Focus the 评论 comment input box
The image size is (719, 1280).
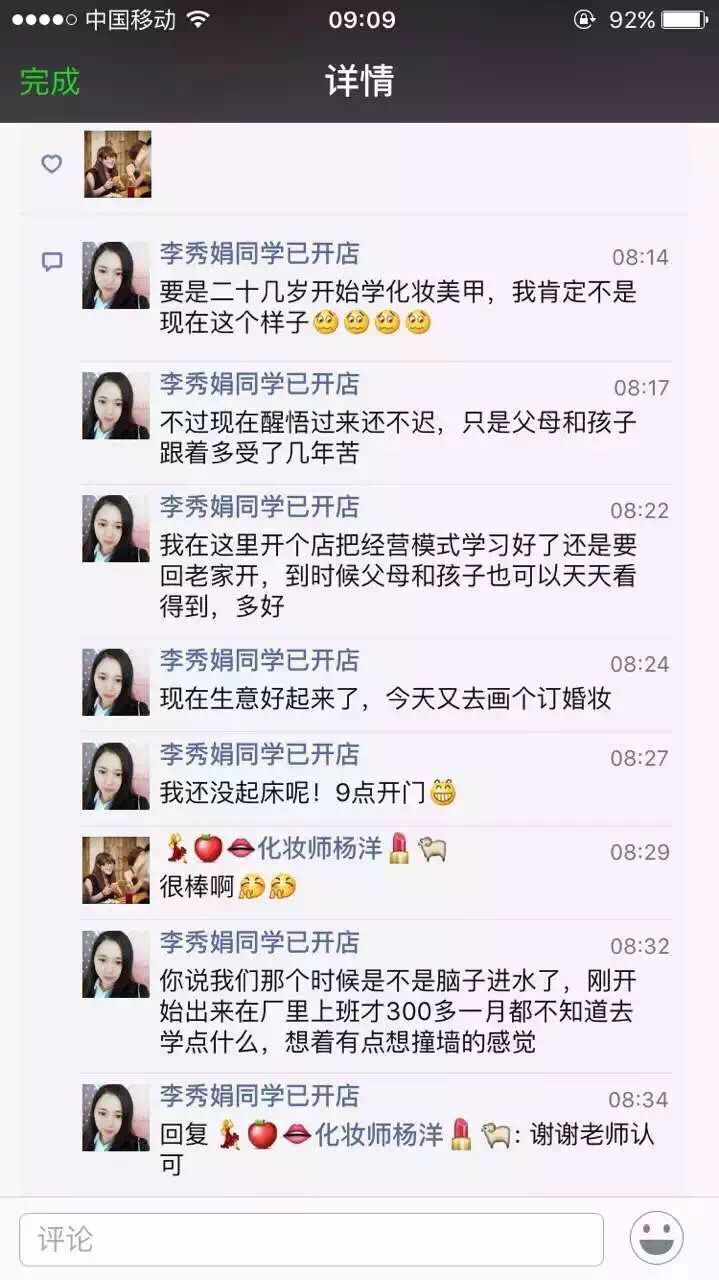311,1240
